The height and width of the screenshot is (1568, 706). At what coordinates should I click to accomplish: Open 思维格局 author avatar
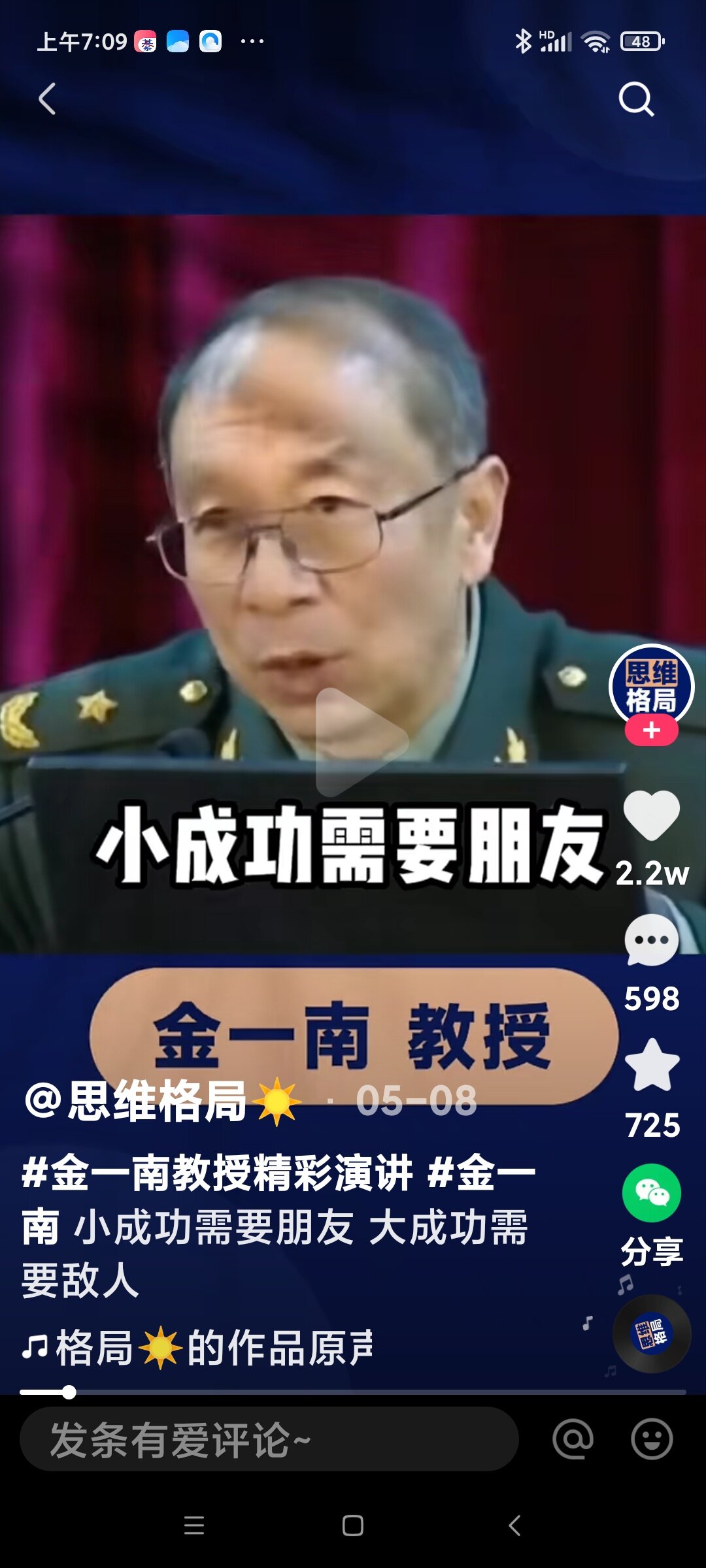pos(652,686)
